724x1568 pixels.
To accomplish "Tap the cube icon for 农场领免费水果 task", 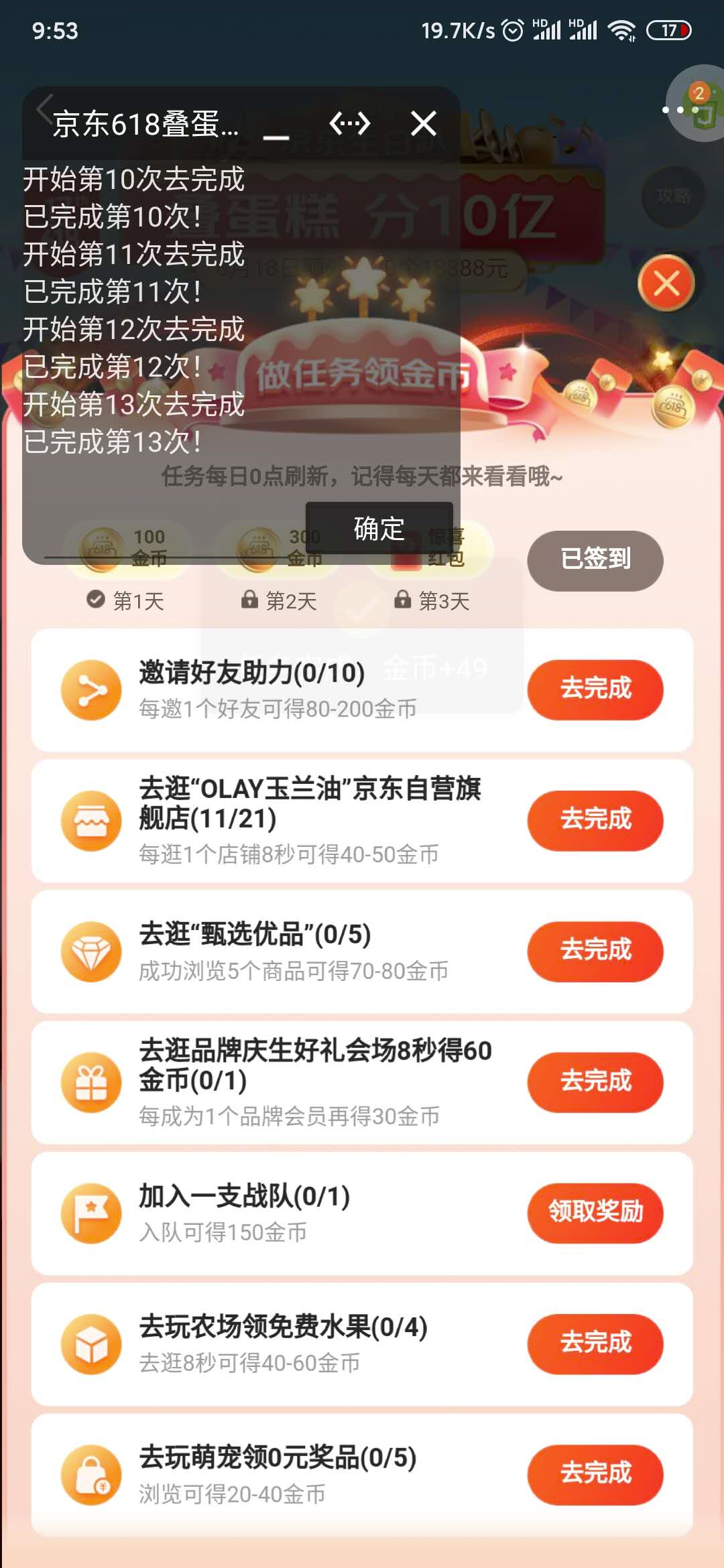I will [x=92, y=1344].
